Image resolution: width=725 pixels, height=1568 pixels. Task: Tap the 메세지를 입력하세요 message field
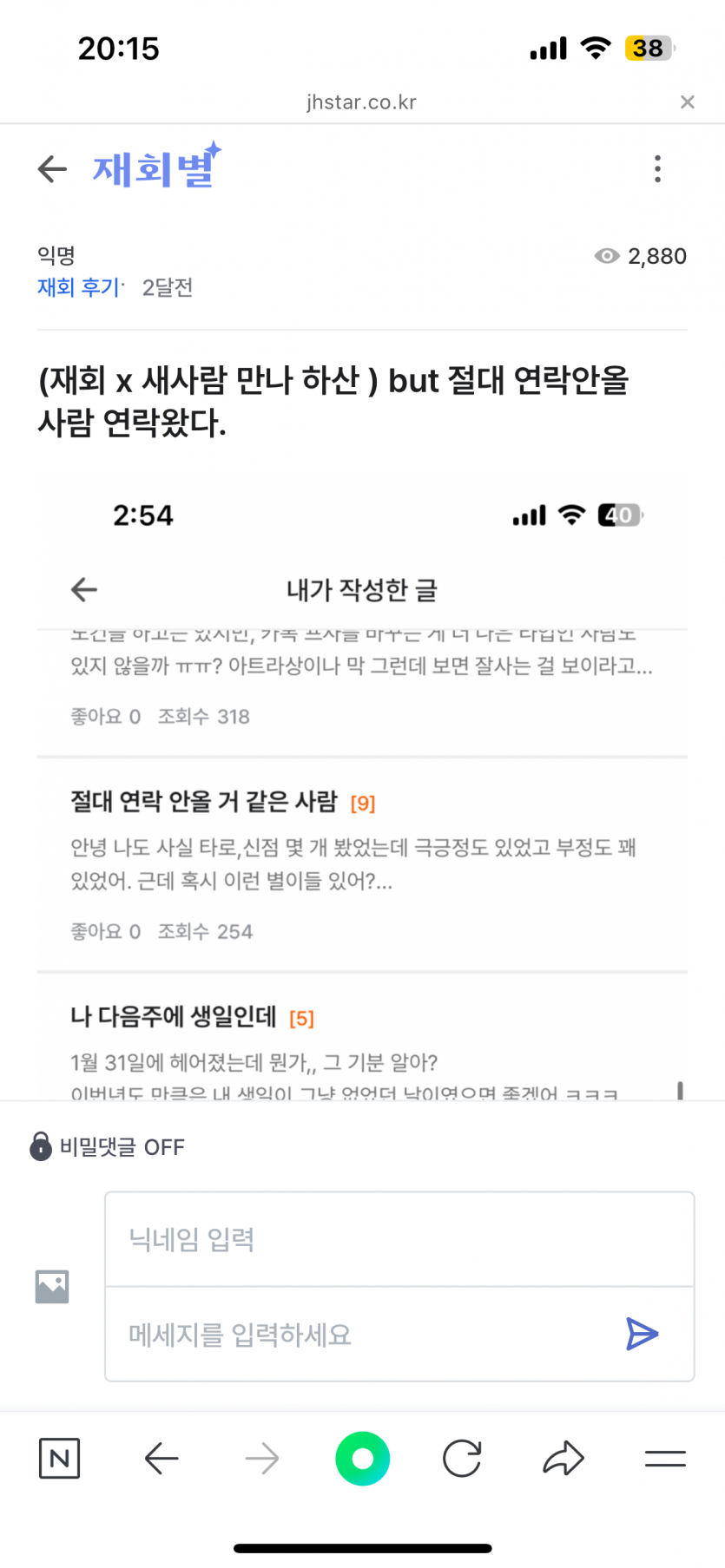365,1334
